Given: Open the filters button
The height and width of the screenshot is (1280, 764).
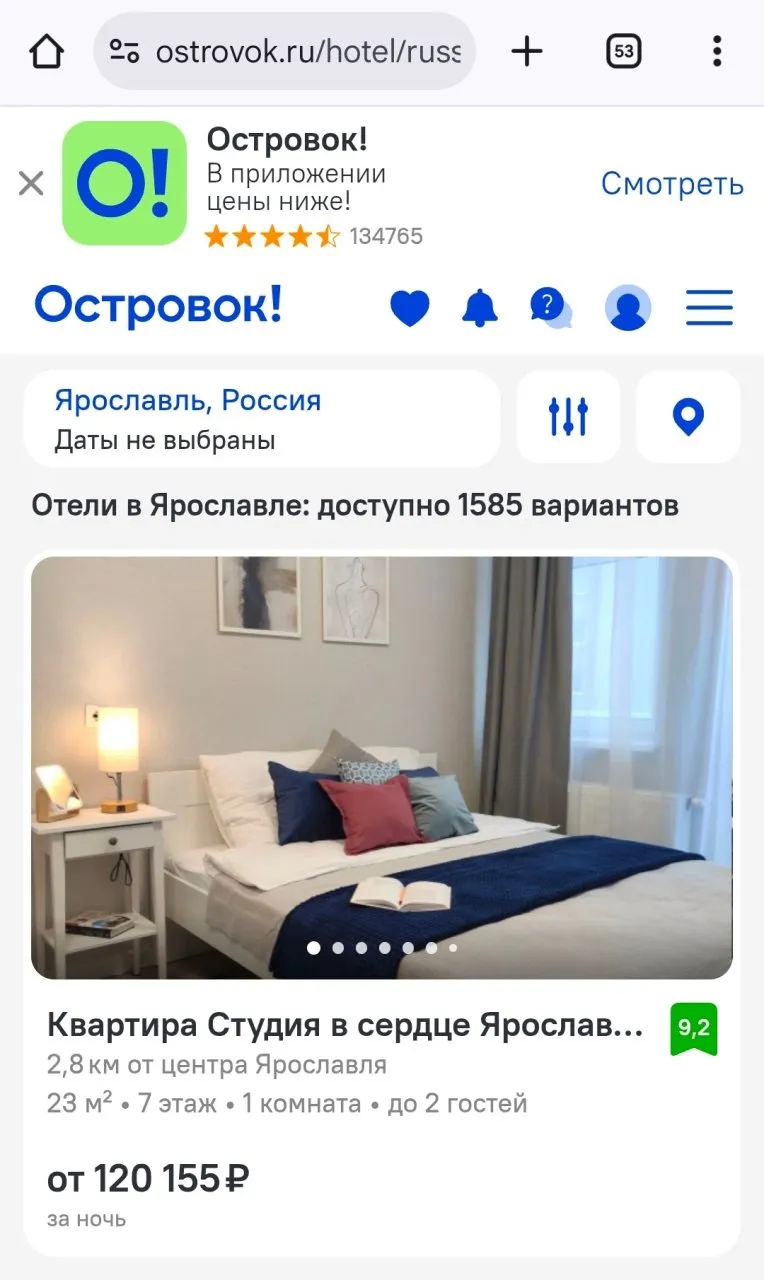Looking at the screenshot, I should tap(568, 417).
